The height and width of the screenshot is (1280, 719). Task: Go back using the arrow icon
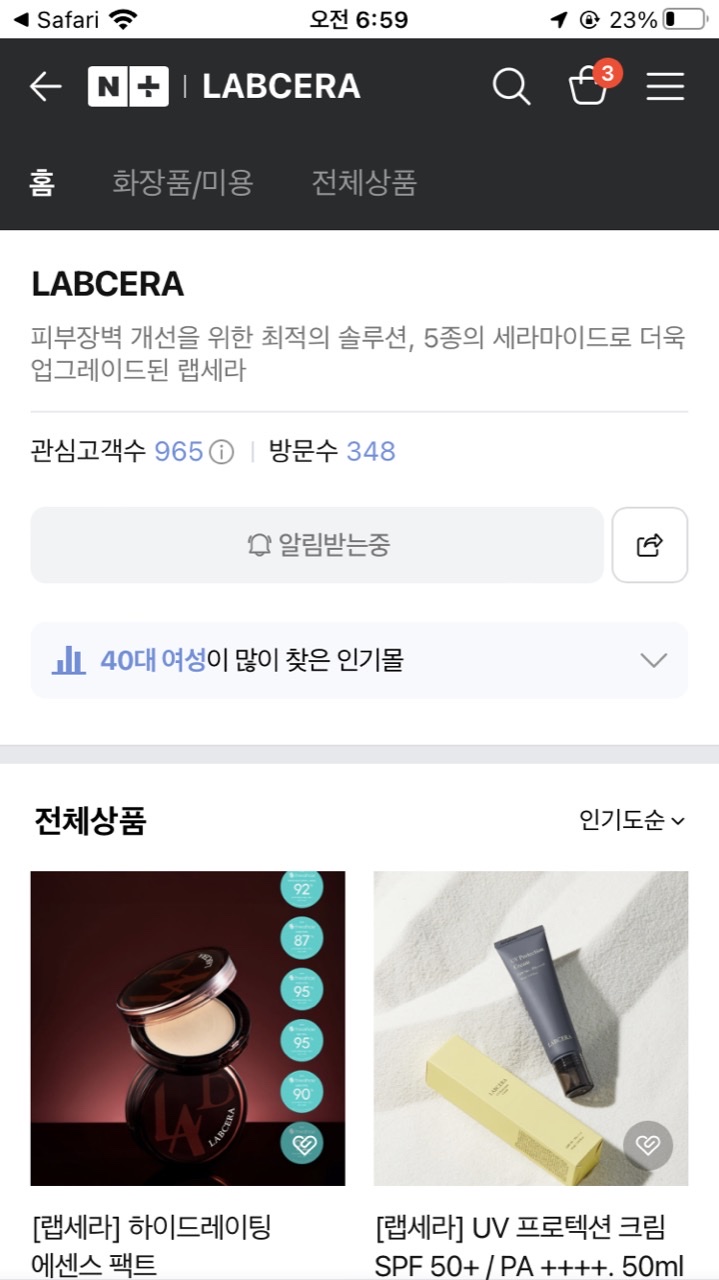pos(45,87)
